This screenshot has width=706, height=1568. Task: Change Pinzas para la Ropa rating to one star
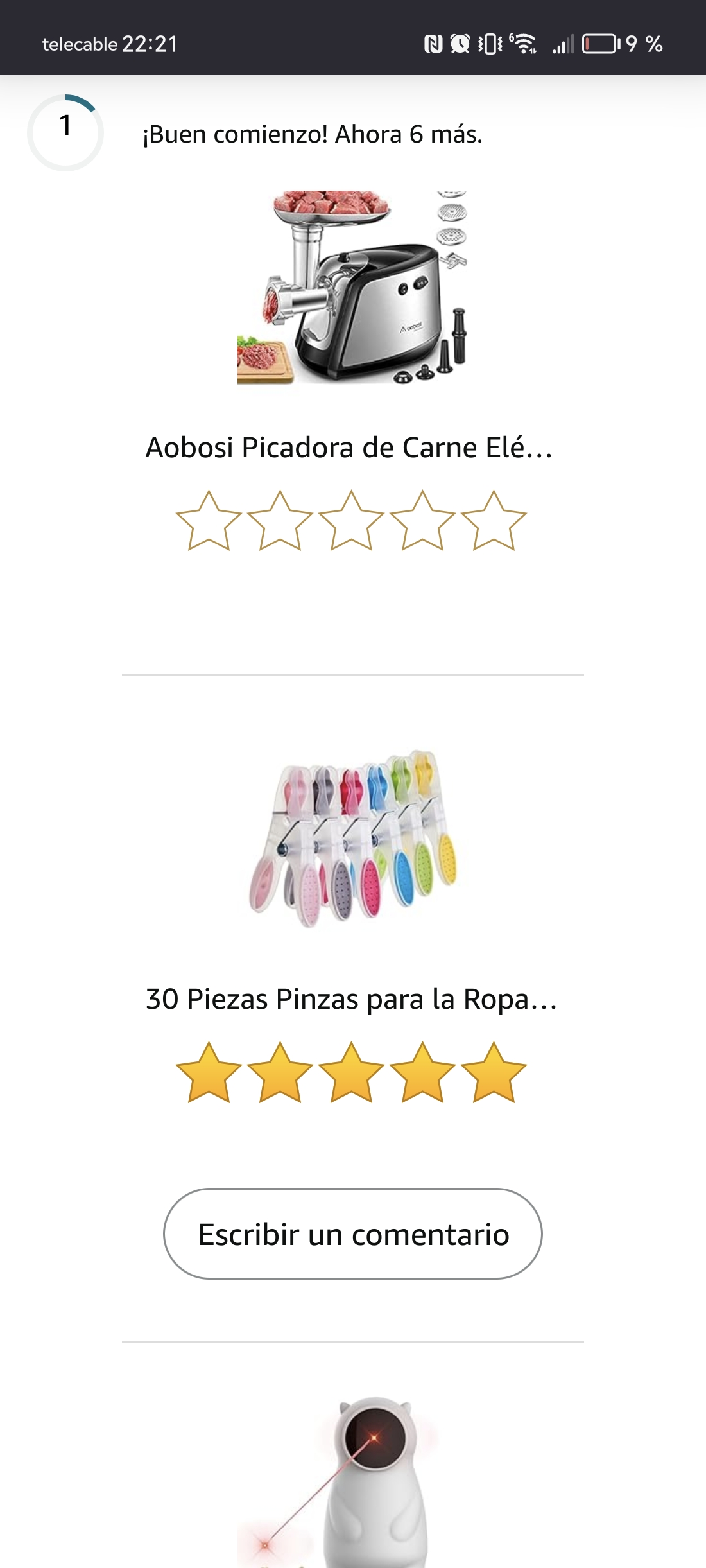point(209,1073)
